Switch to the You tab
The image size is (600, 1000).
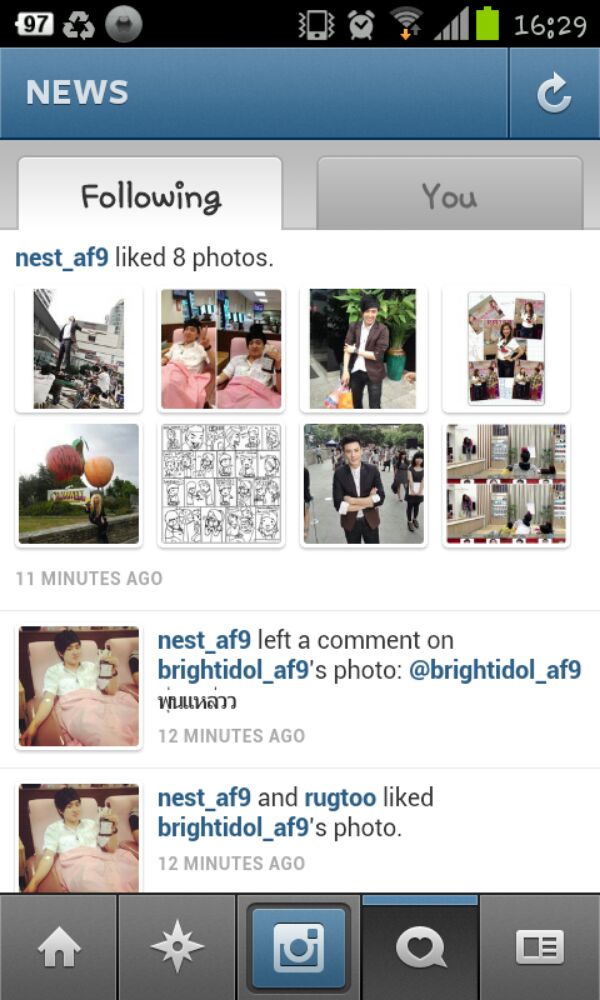click(x=449, y=196)
